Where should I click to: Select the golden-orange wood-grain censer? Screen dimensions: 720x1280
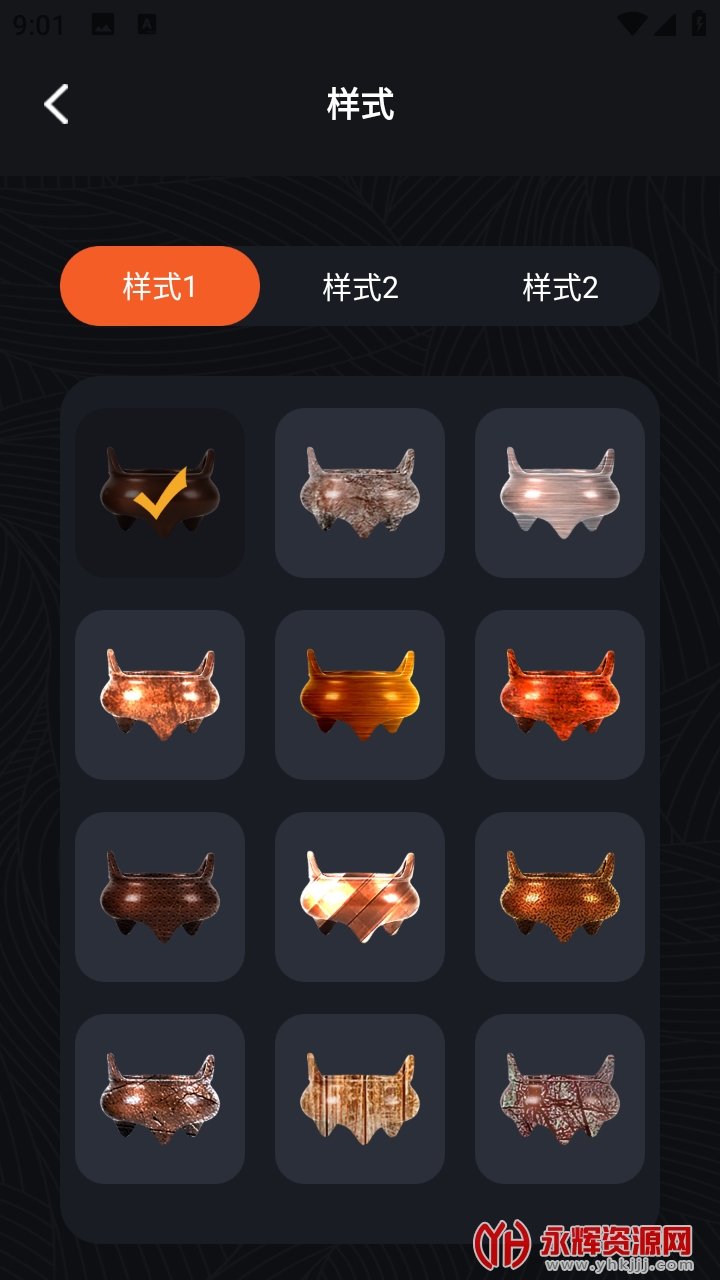click(360, 694)
